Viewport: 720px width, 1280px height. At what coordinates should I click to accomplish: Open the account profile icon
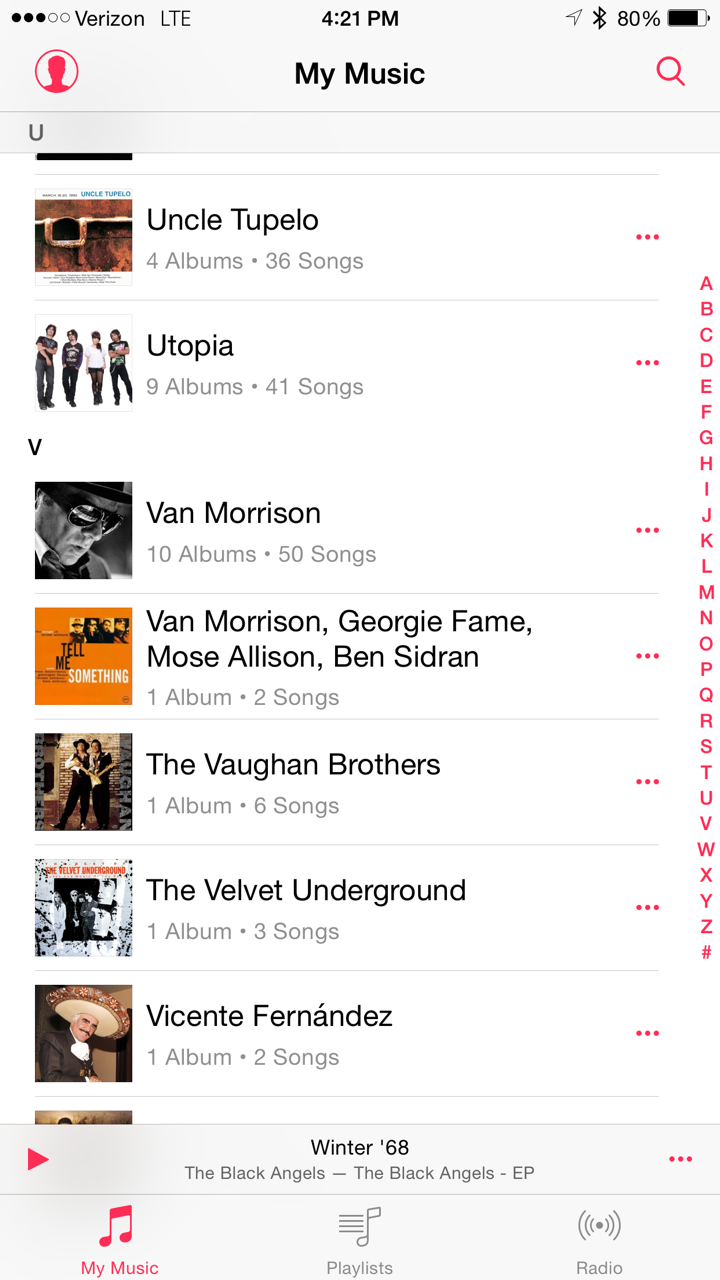pyautogui.click(x=57, y=72)
